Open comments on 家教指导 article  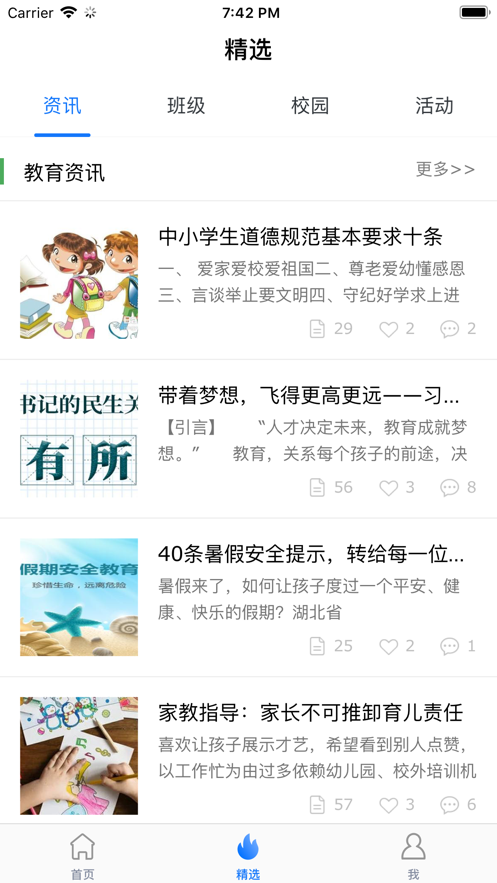click(x=449, y=805)
